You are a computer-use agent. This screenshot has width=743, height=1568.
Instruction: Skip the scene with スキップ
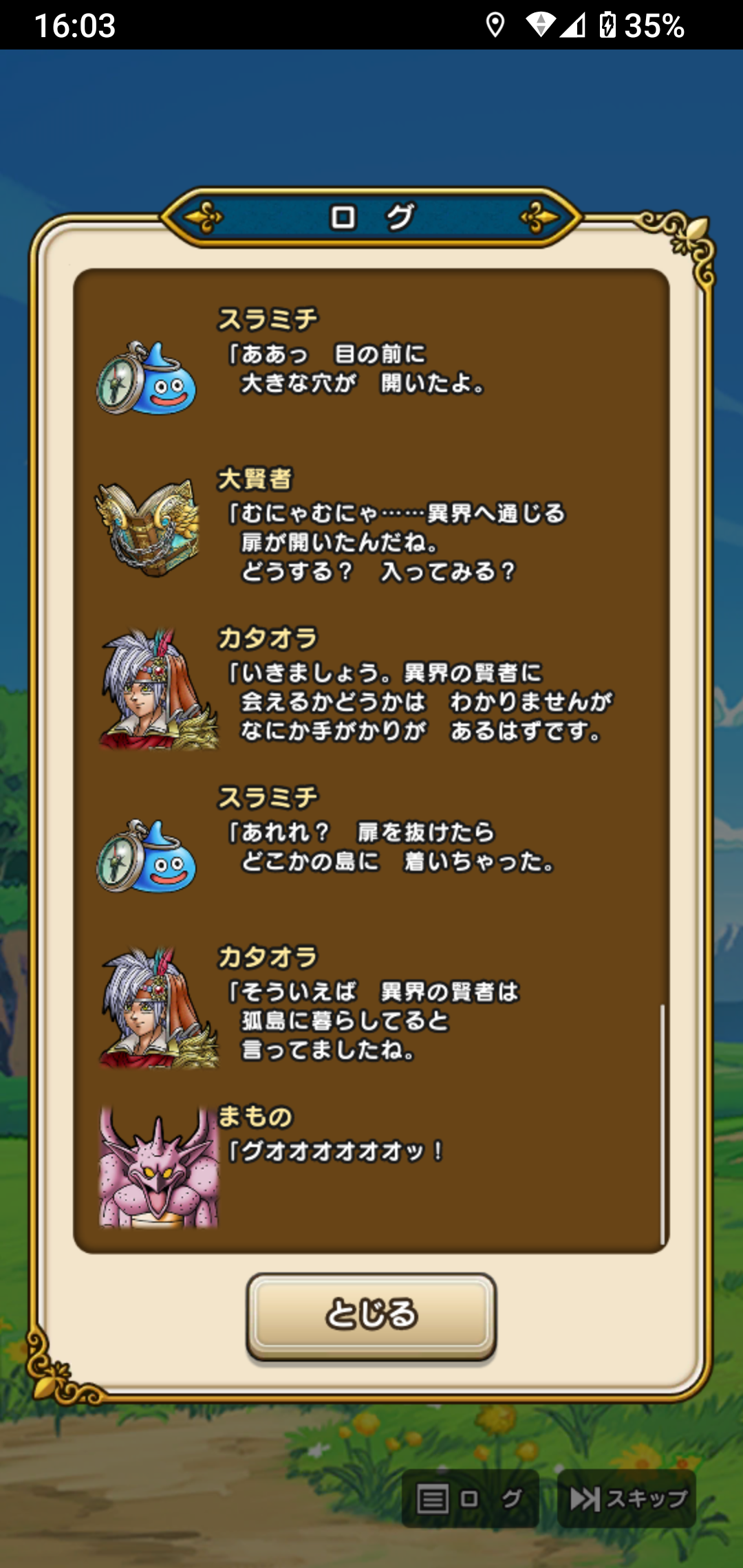pyautogui.click(x=627, y=1499)
